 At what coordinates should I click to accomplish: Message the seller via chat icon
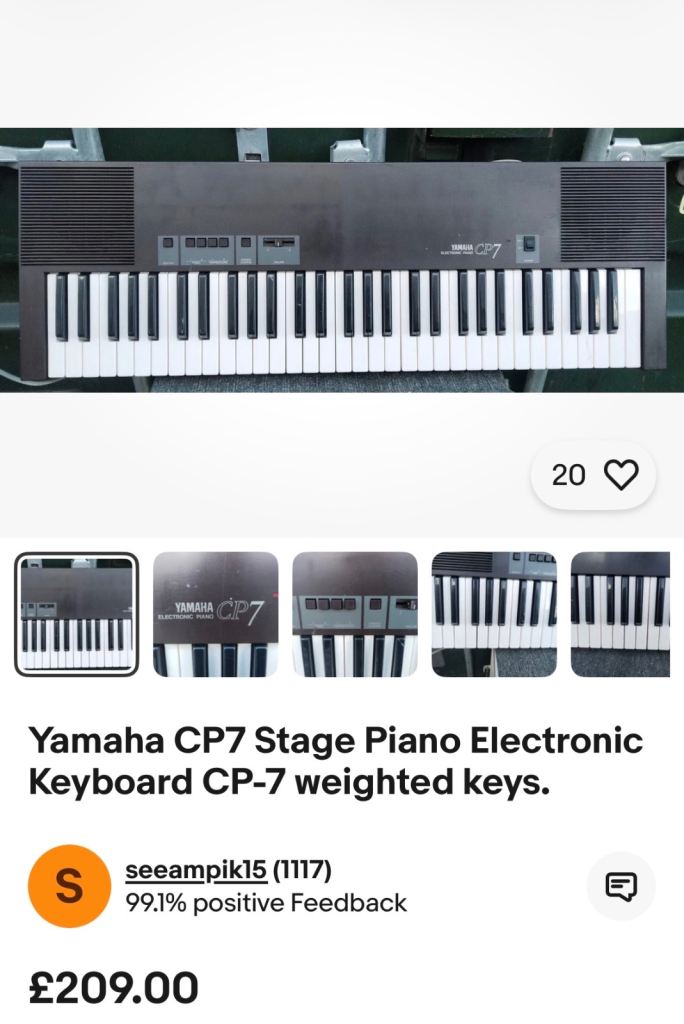click(621, 886)
